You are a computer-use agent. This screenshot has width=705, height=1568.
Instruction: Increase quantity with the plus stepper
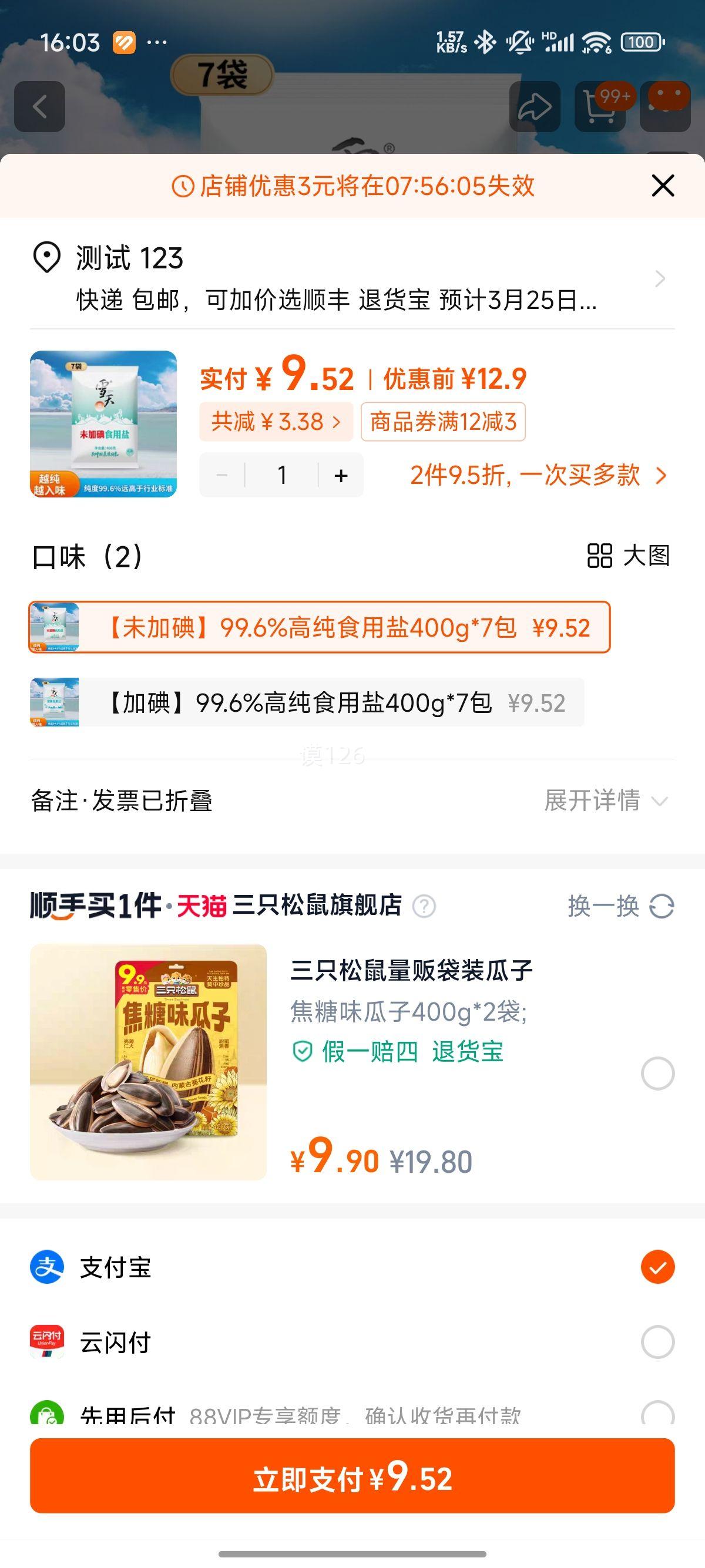pos(339,476)
